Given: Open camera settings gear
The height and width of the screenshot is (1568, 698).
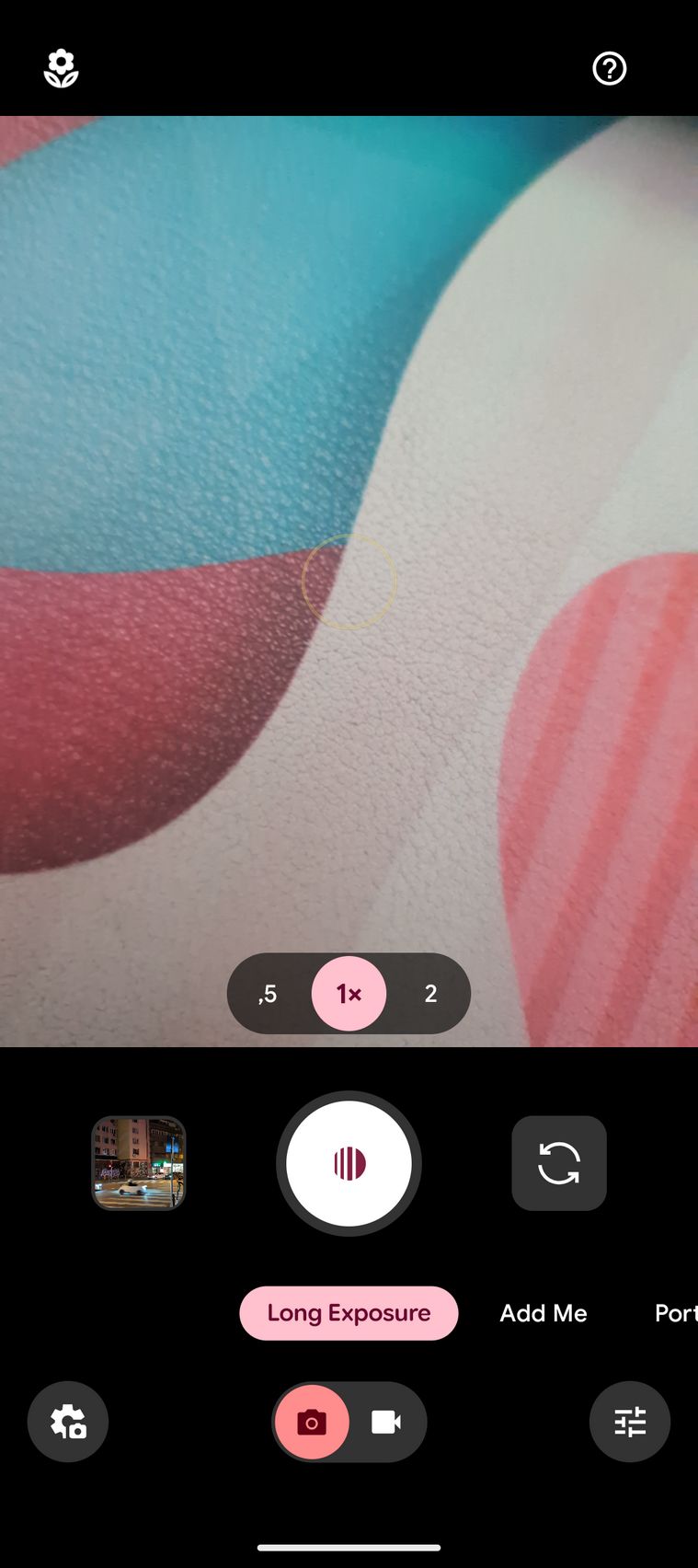Looking at the screenshot, I should click(x=68, y=1423).
